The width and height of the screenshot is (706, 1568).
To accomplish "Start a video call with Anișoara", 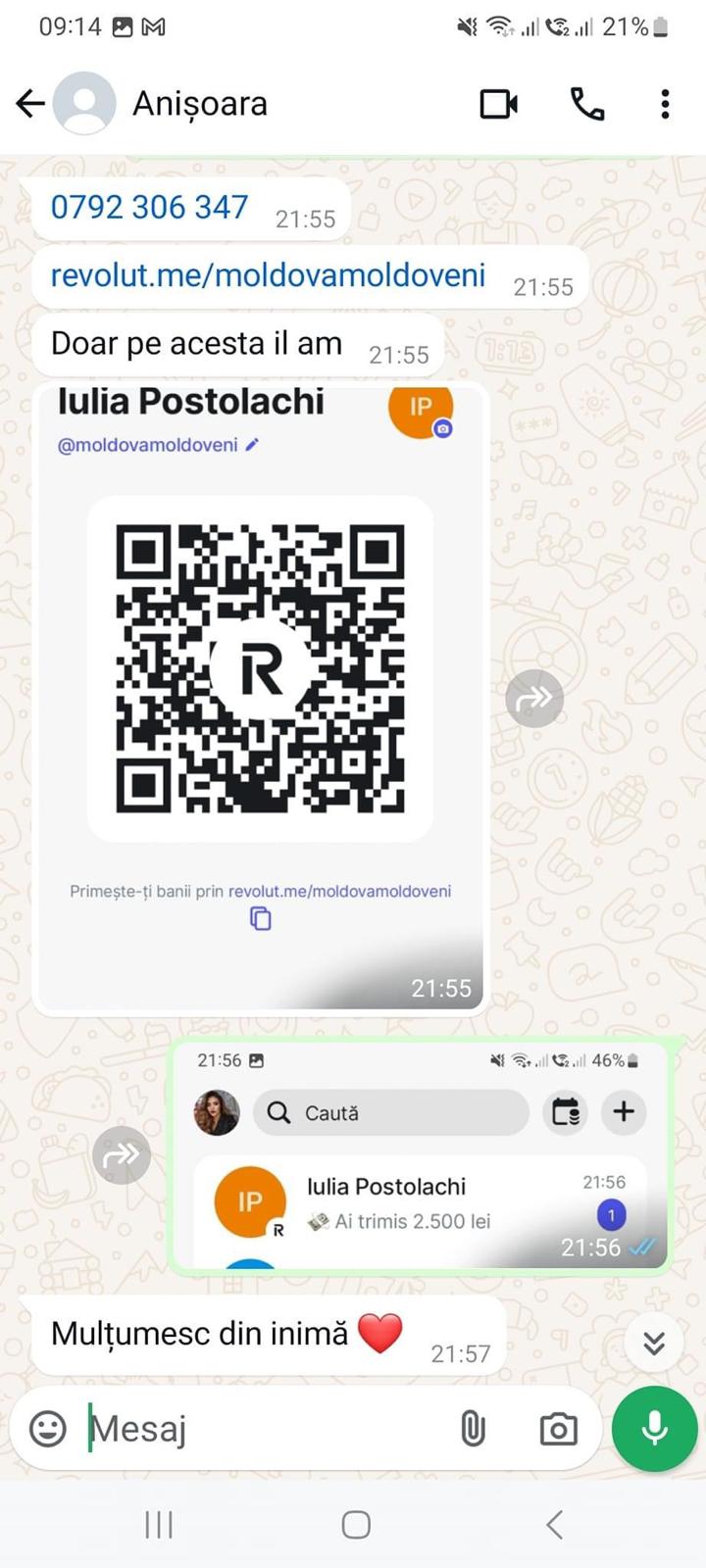I will 499,104.
